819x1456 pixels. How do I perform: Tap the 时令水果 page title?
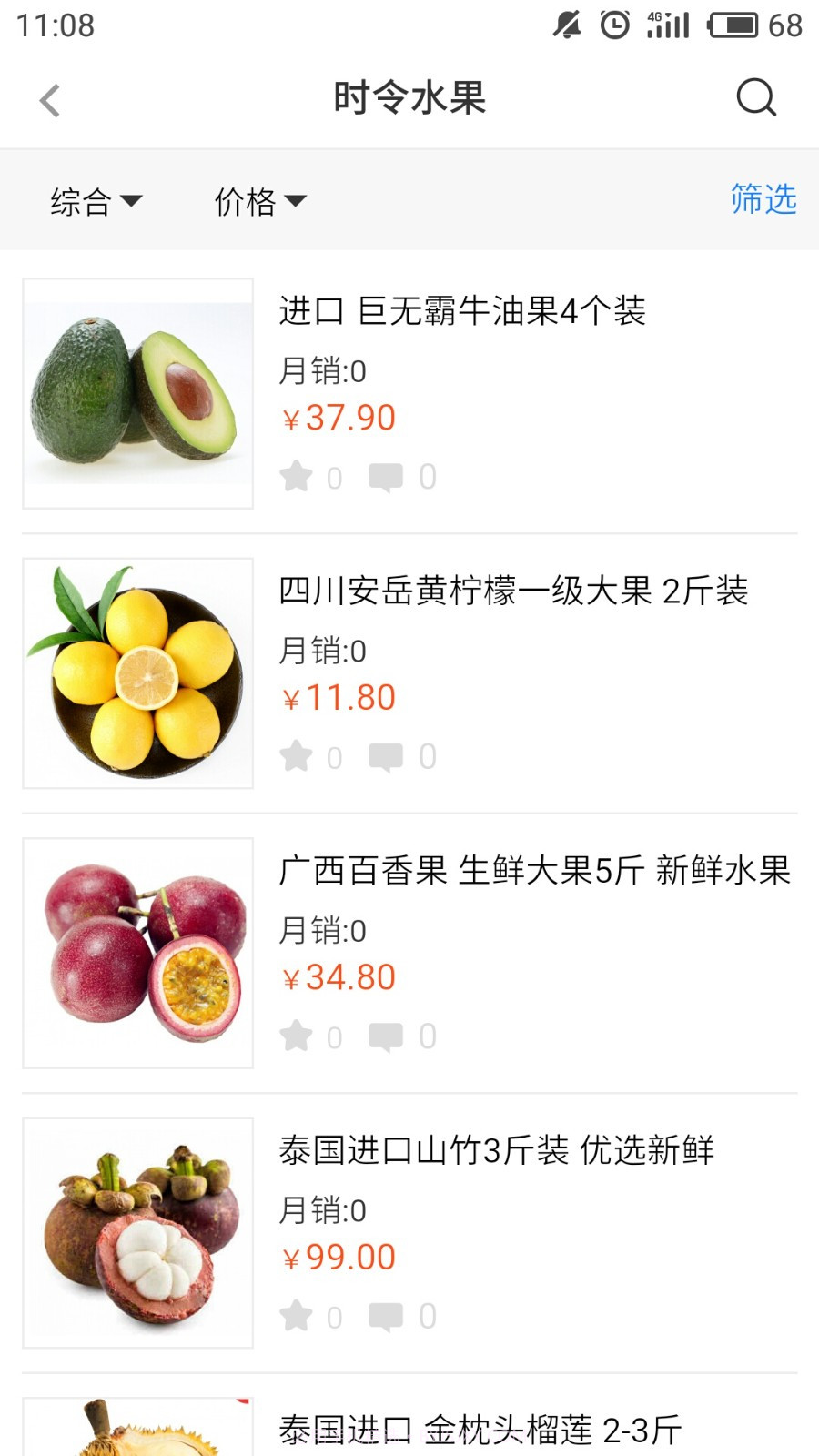[409, 98]
